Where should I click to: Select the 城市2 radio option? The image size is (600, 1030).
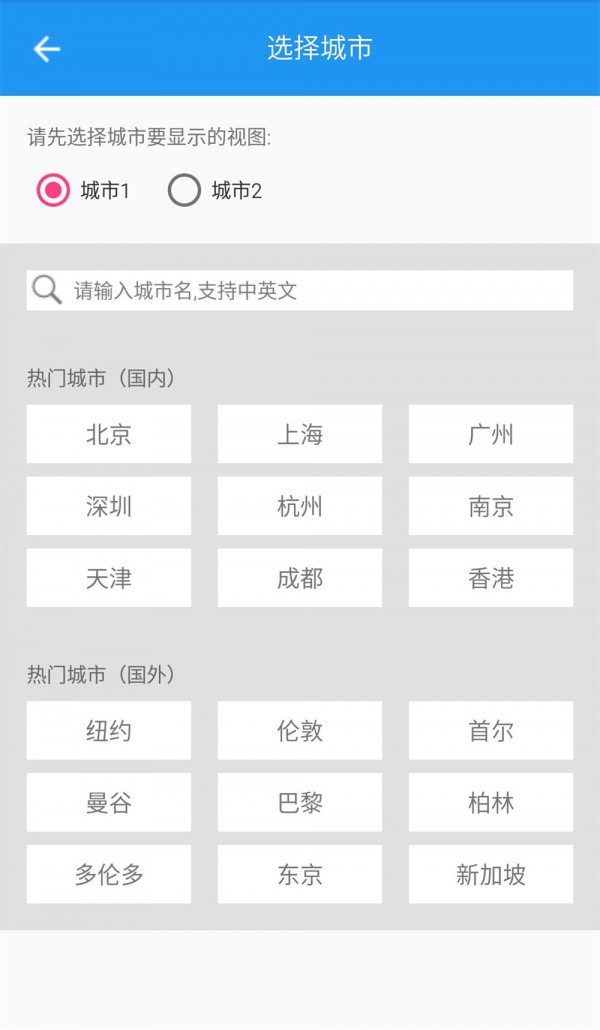click(x=184, y=190)
